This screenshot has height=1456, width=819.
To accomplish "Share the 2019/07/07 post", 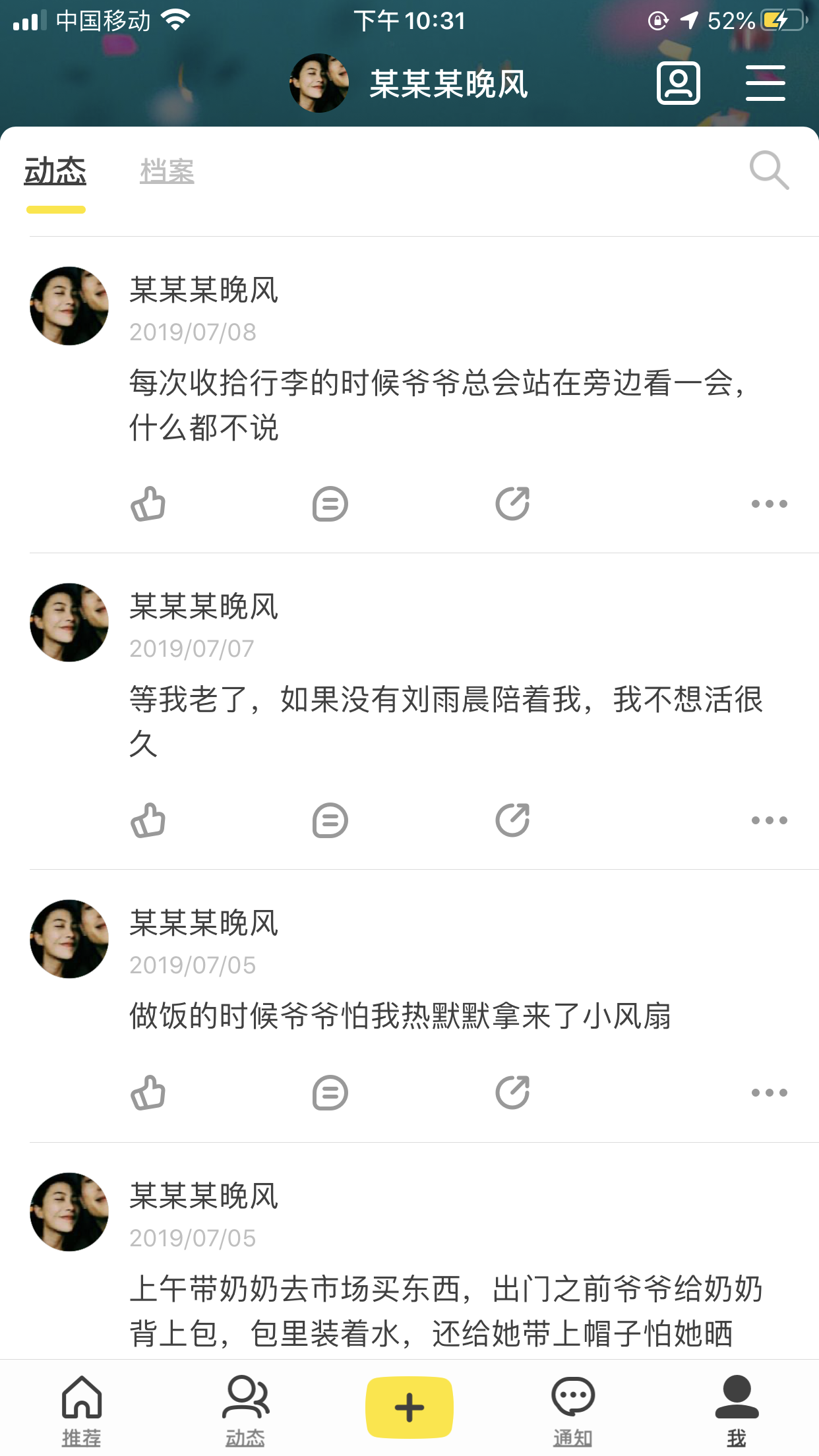I will (x=512, y=821).
